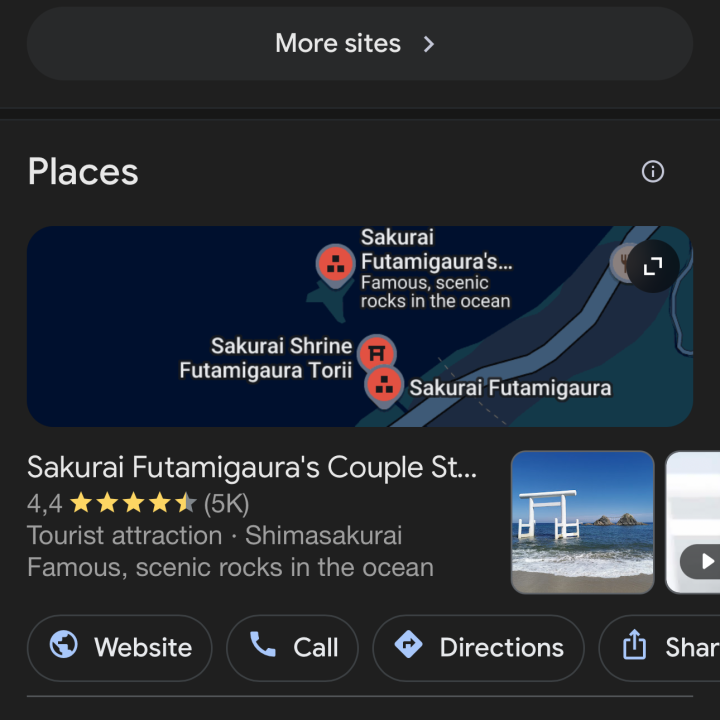720x720 pixels.
Task: Get Directions to the Couple Stones
Action: [478, 648]
